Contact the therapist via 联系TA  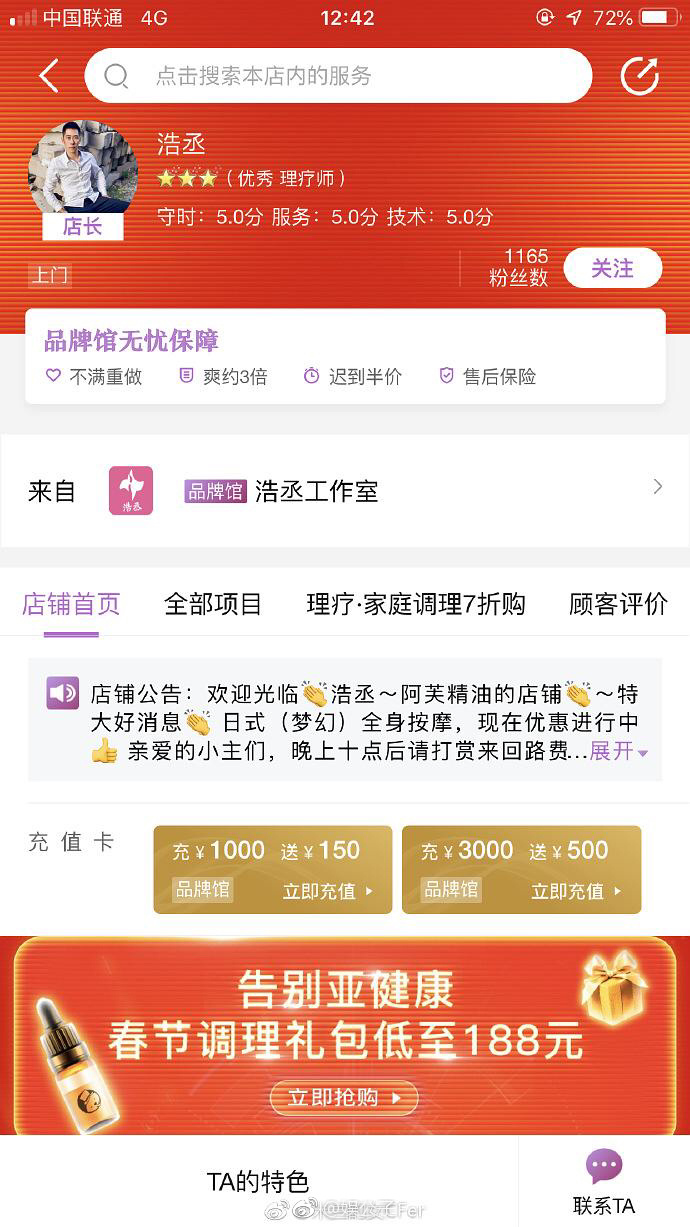click(603, 1182)
